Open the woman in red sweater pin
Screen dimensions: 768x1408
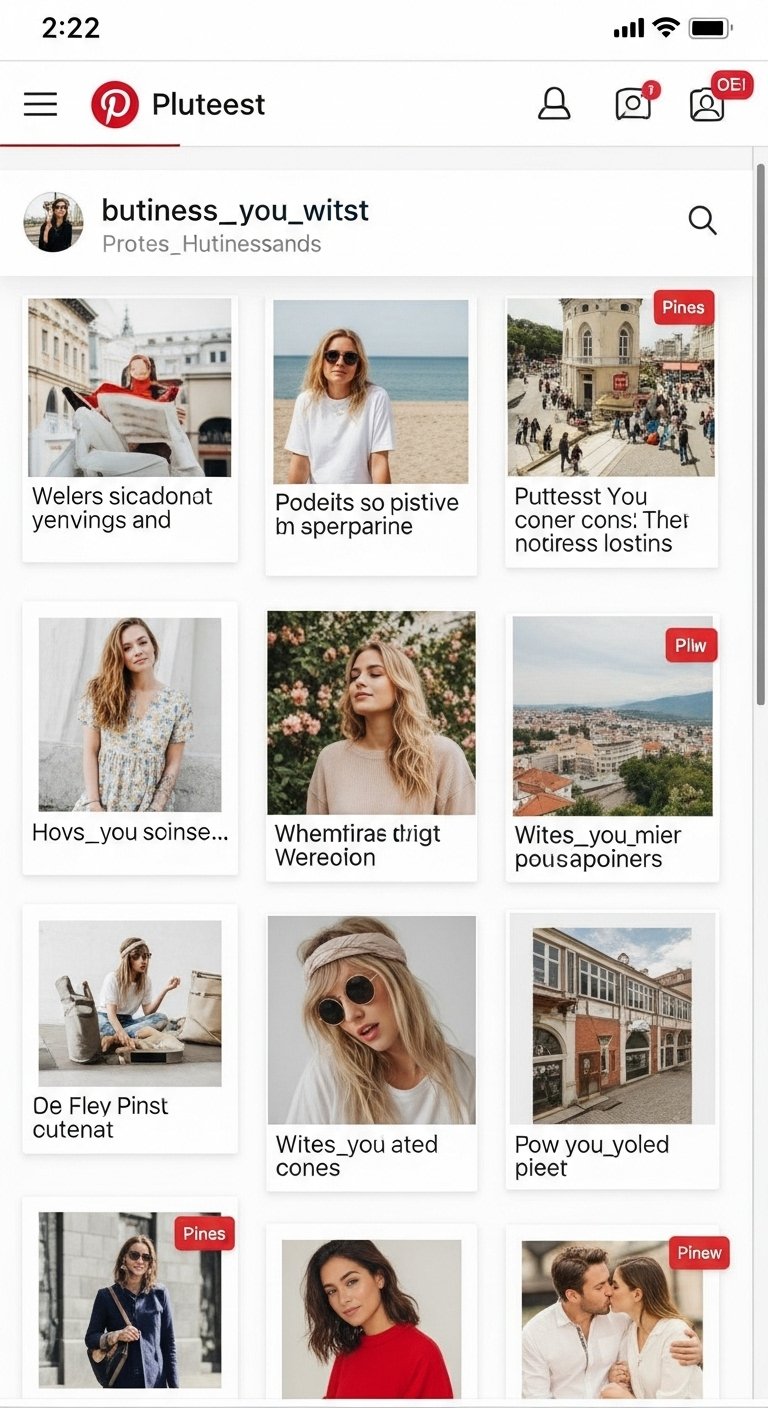coord(371,1318)
